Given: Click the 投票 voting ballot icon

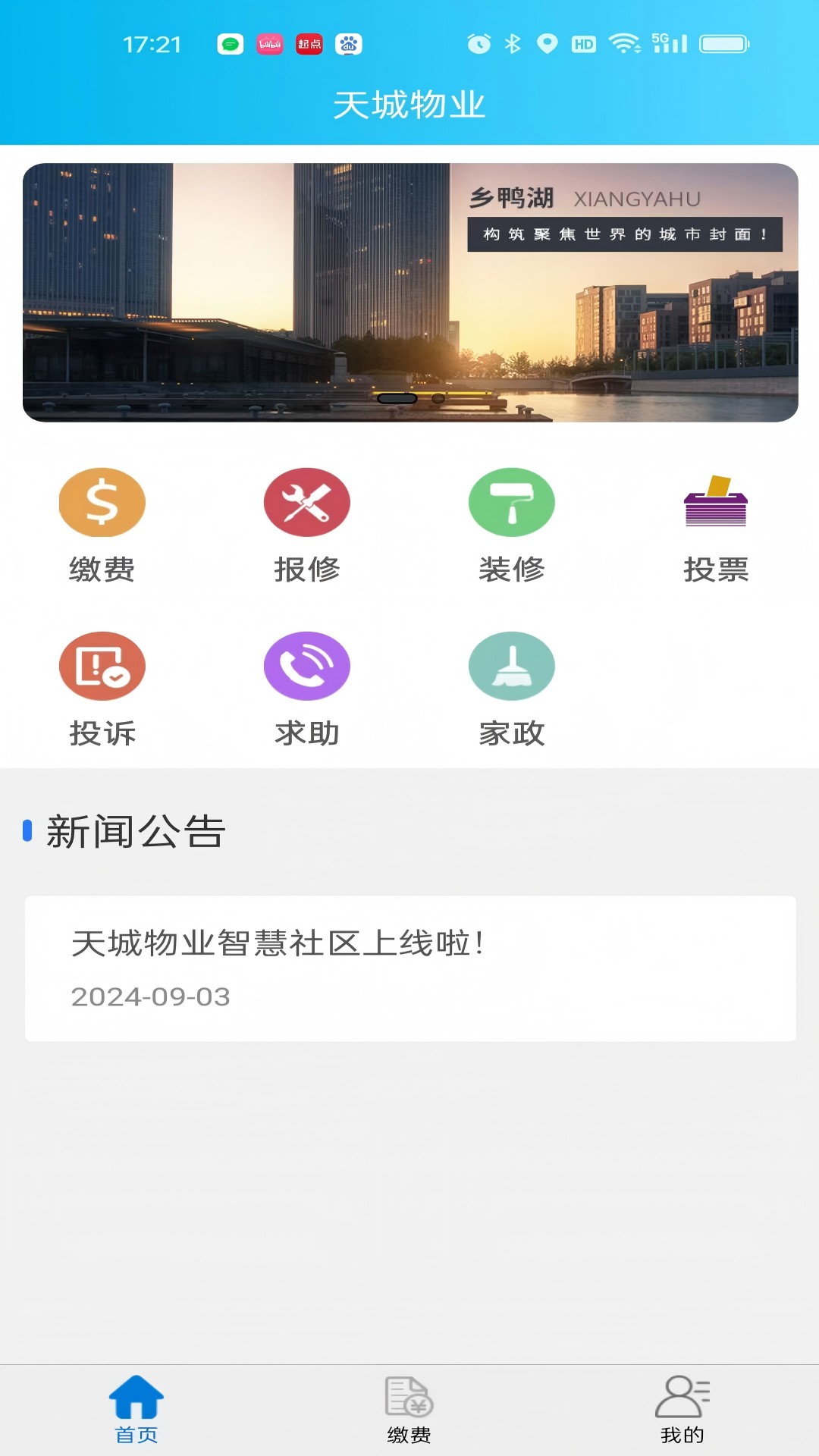Looking at the screenshot, I should tap(716, 502).
